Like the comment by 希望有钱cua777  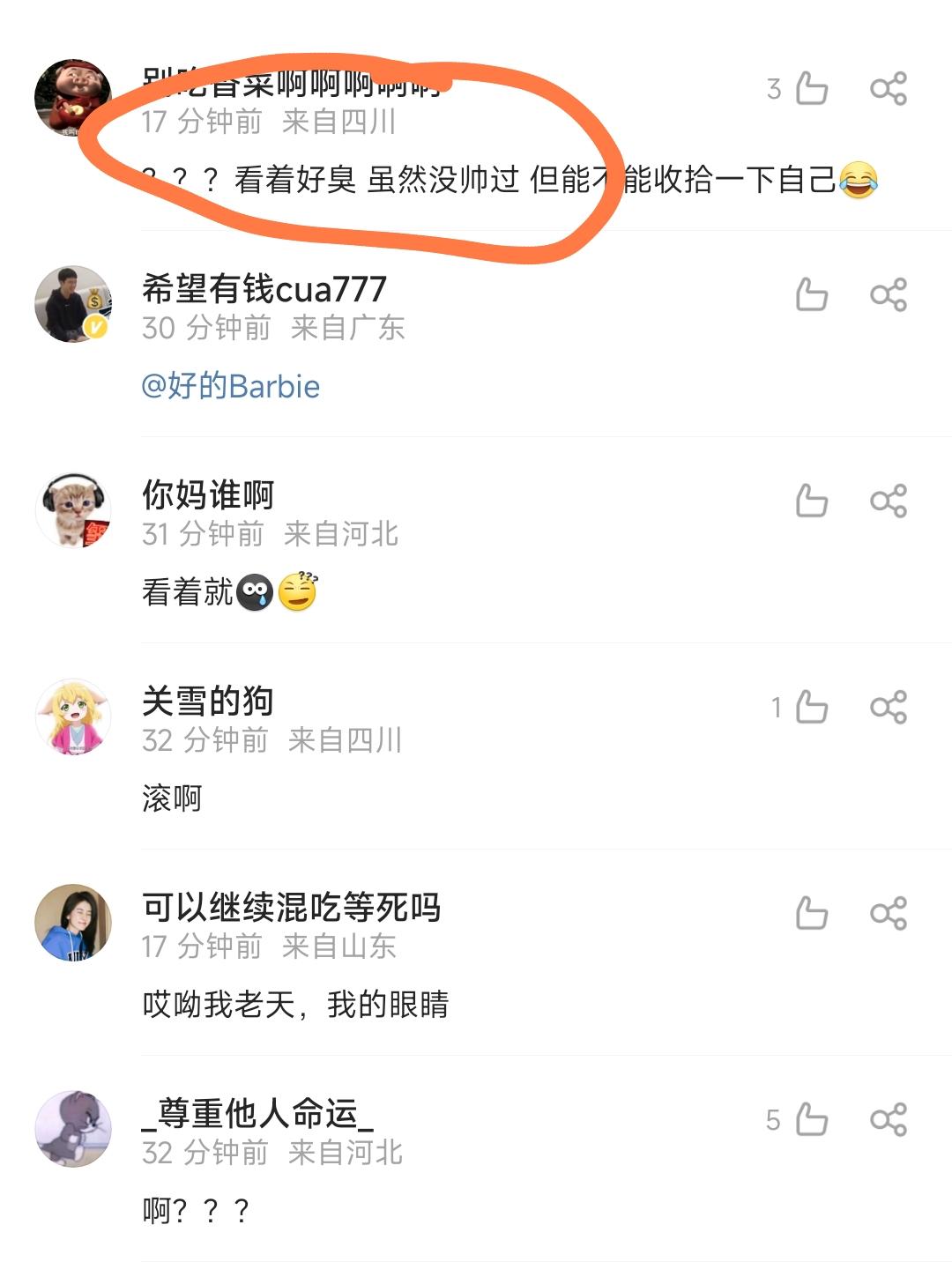[811, 295]
